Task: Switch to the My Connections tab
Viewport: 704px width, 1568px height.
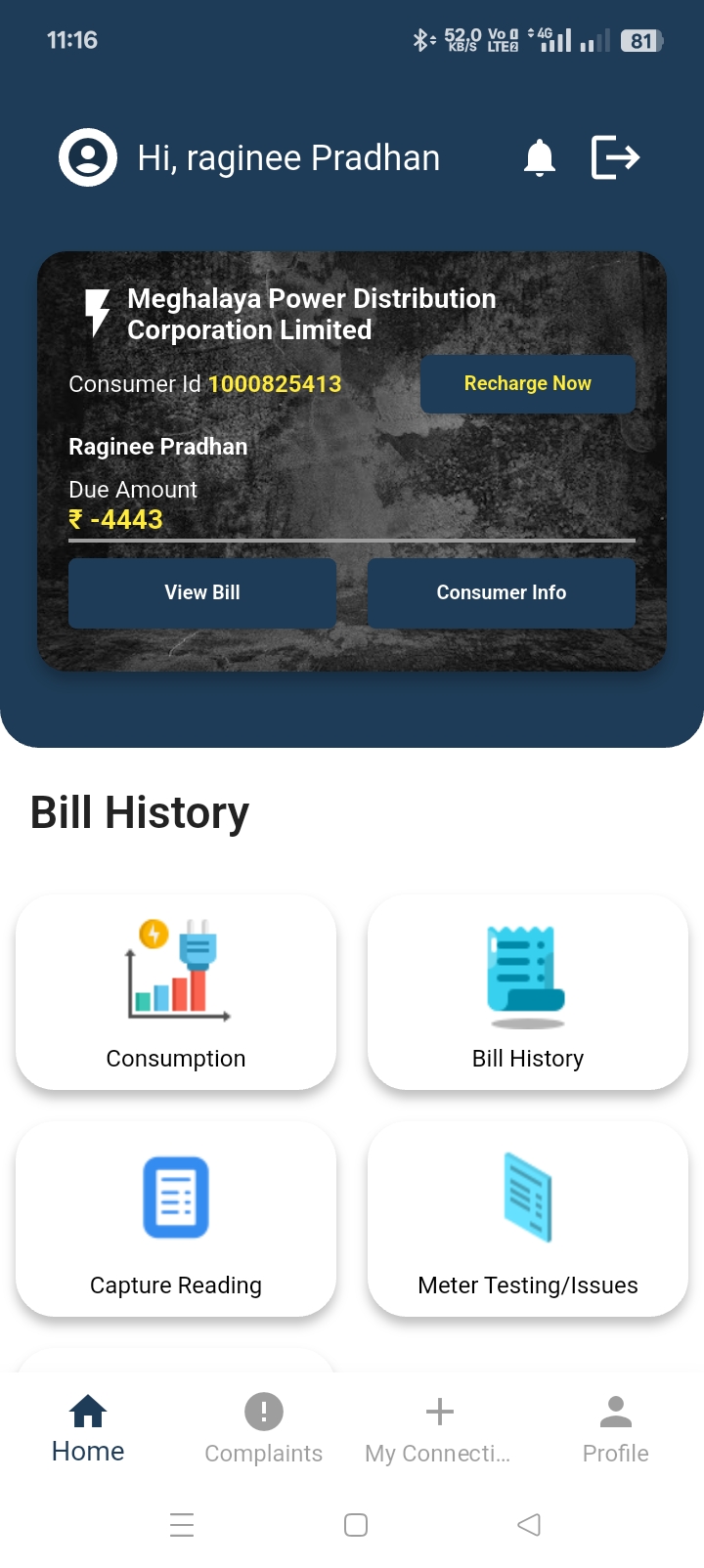Action: pyautogui.click(x=439, y=1429)
